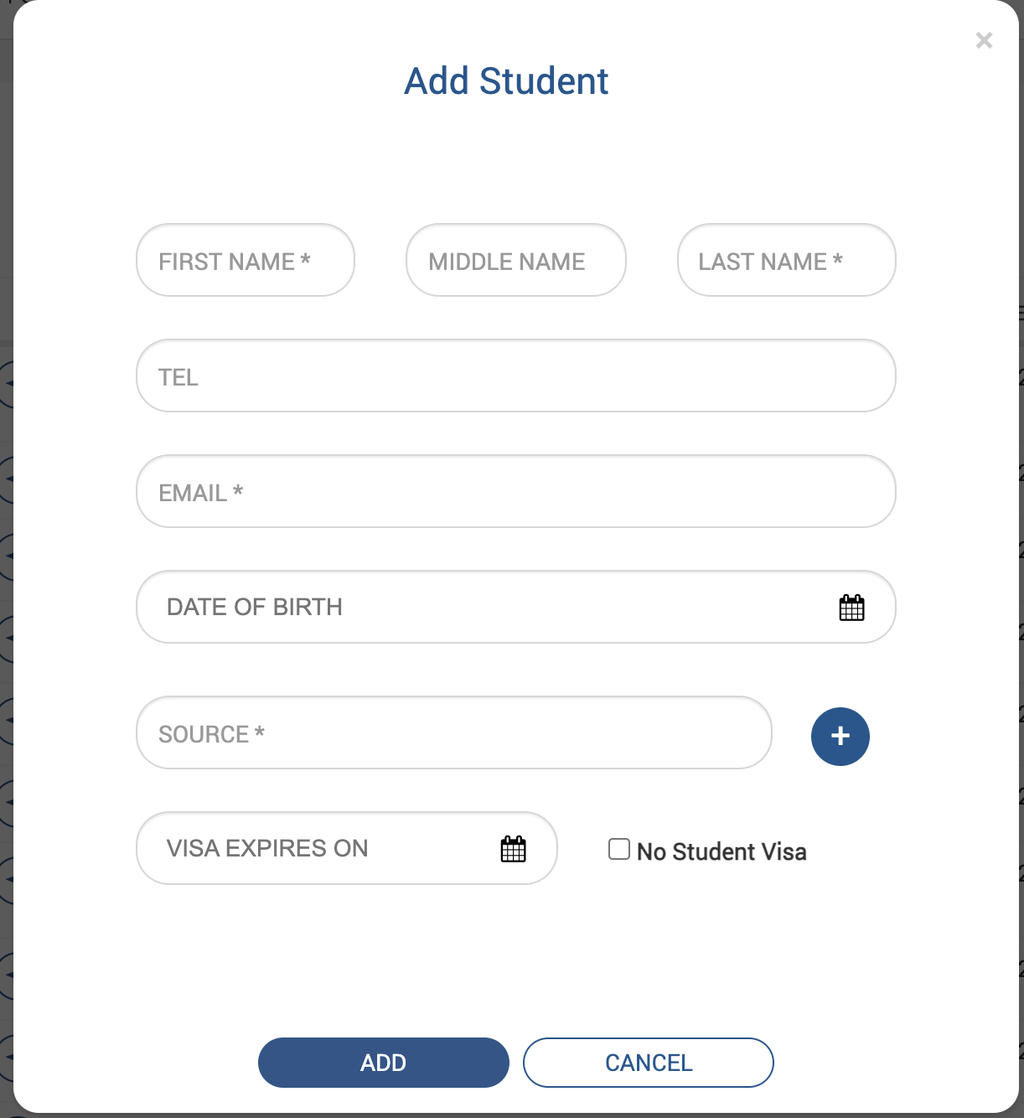Submit the form with the ADD button
Image resolution: width=1024 pixels, height=1118 pixels.
[383, 1063]
